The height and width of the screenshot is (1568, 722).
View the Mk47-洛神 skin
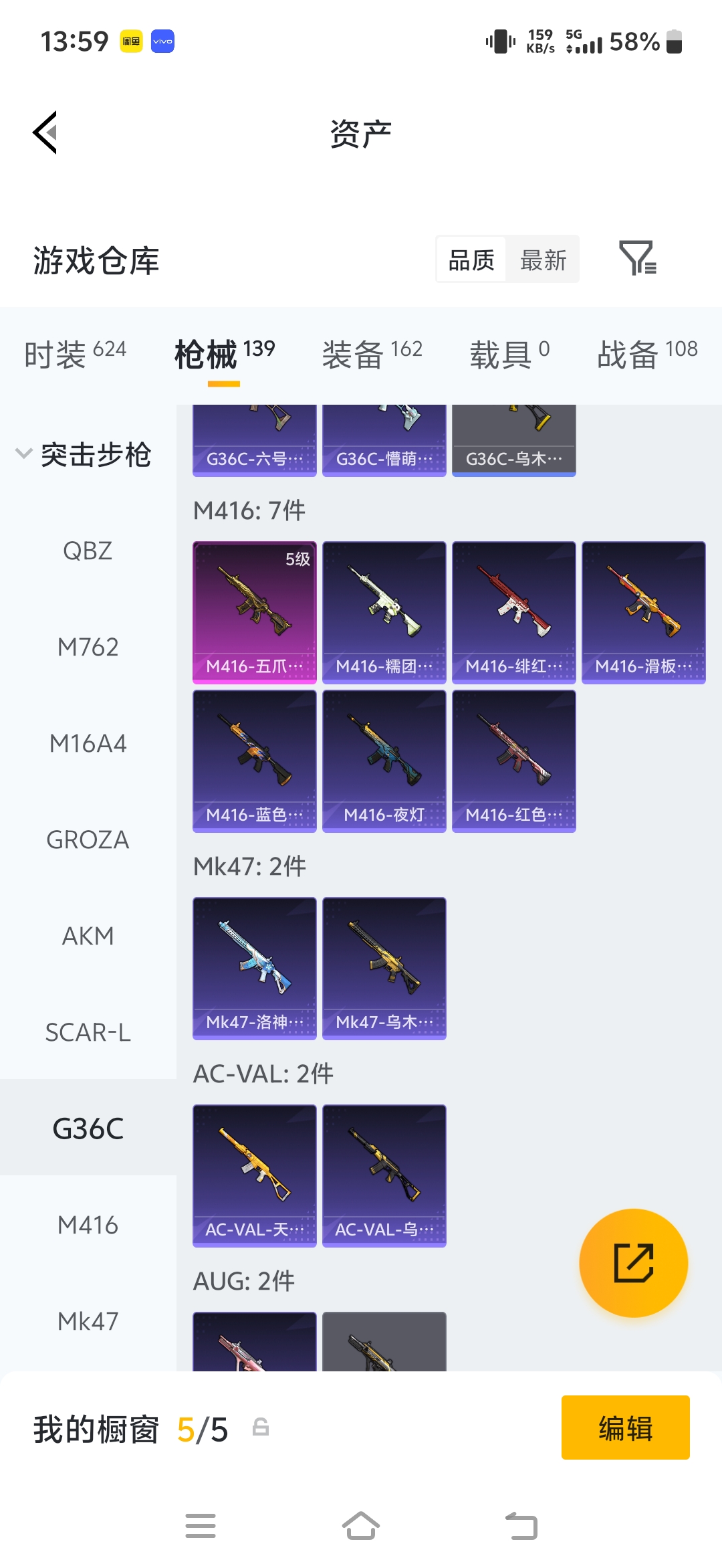[255, 969]
